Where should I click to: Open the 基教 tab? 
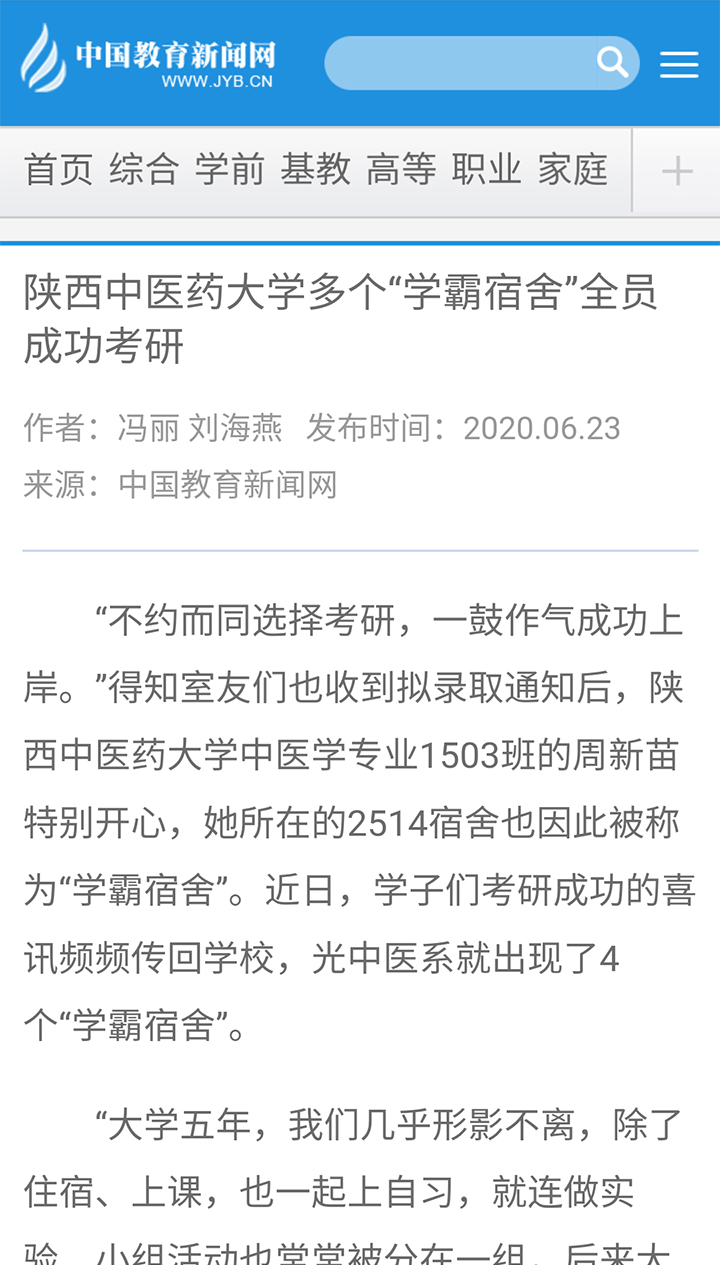316,170
